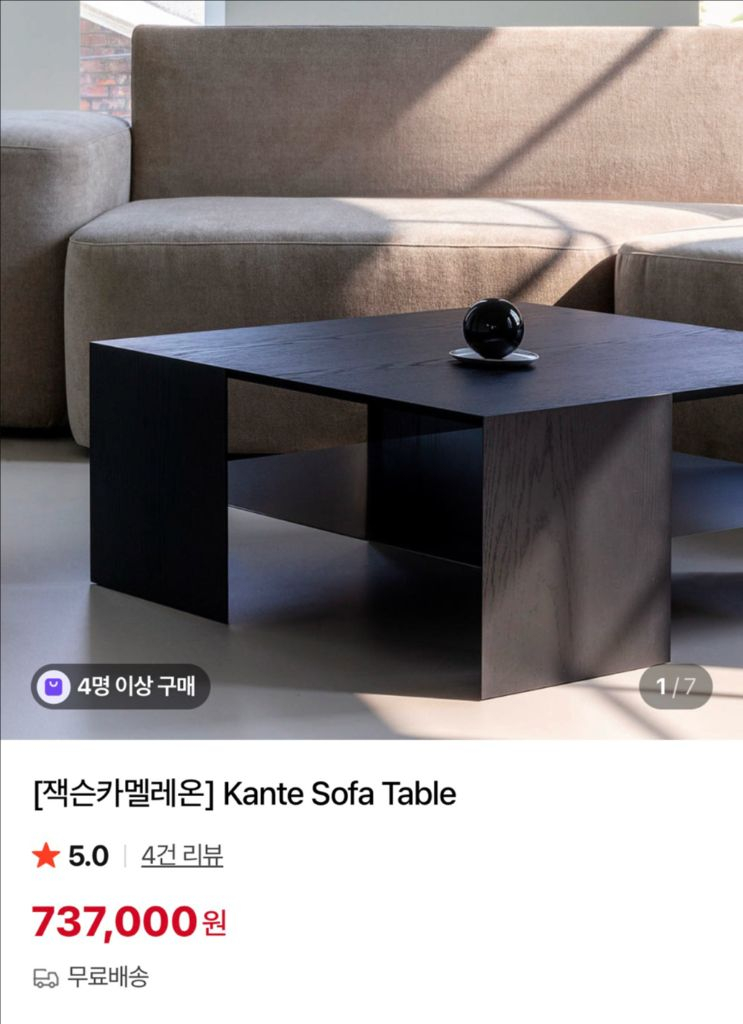
Task: Open the 4건 리뷰 reviews link
Action: 182,856
